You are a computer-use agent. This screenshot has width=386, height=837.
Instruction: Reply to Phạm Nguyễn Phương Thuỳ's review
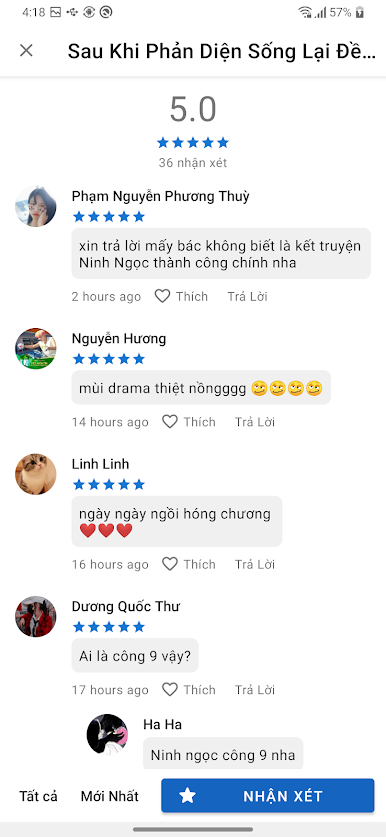pos(247,296)
